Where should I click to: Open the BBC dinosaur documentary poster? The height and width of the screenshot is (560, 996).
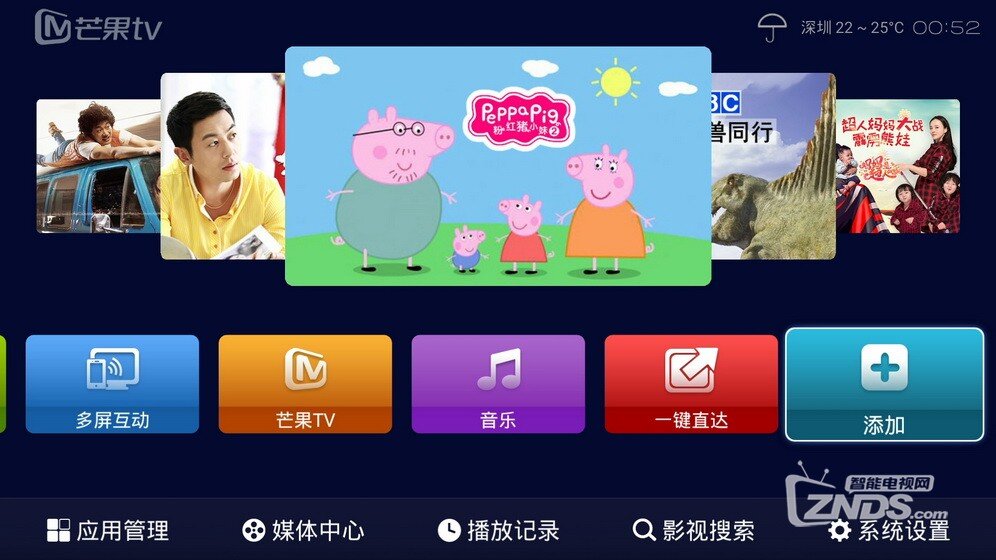pos(774,166)
